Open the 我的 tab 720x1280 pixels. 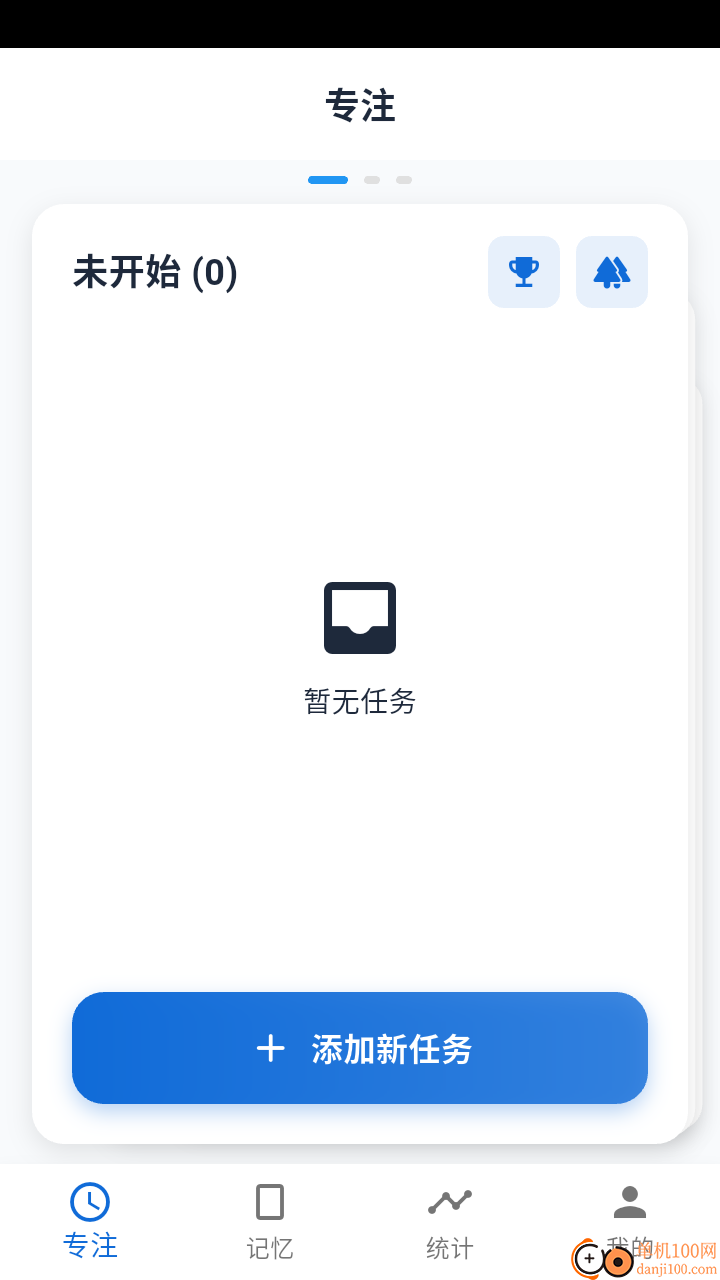click(629, 1222)
